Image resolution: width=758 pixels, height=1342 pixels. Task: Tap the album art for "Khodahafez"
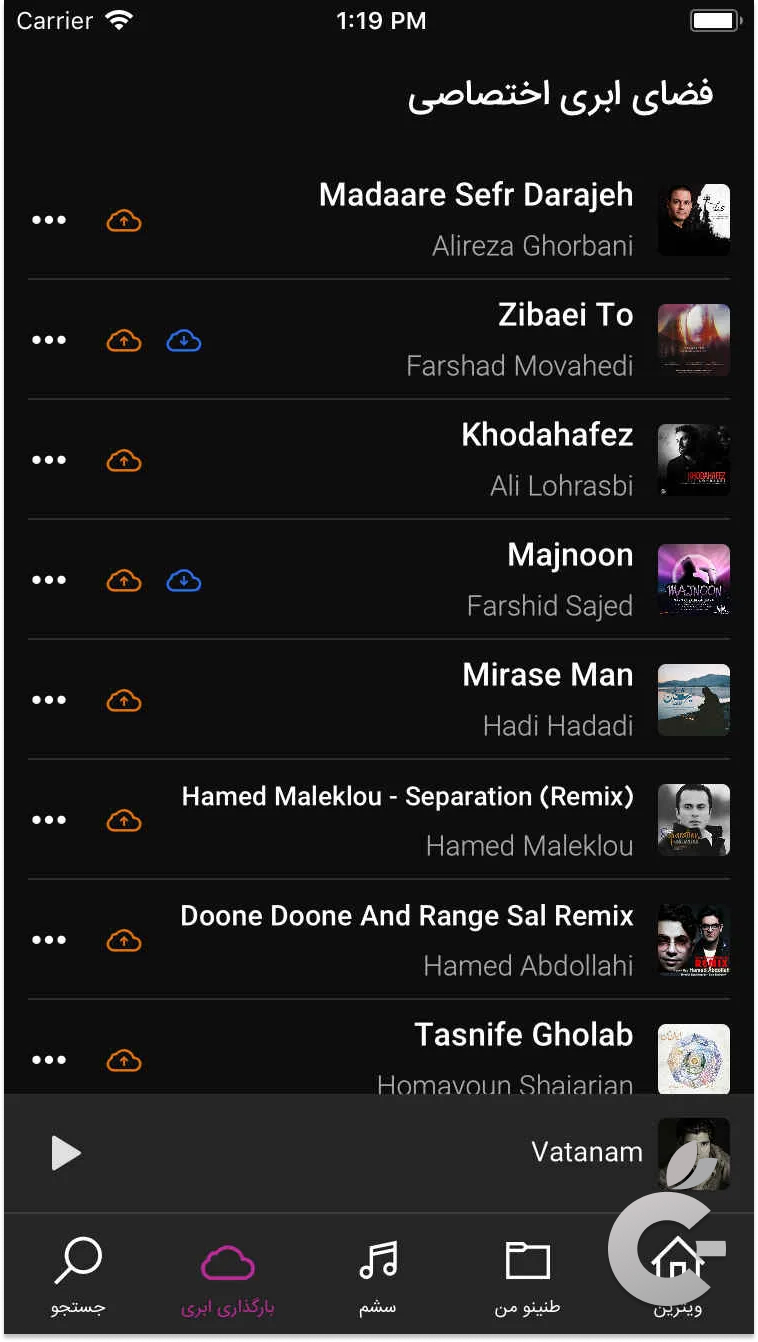693,460
